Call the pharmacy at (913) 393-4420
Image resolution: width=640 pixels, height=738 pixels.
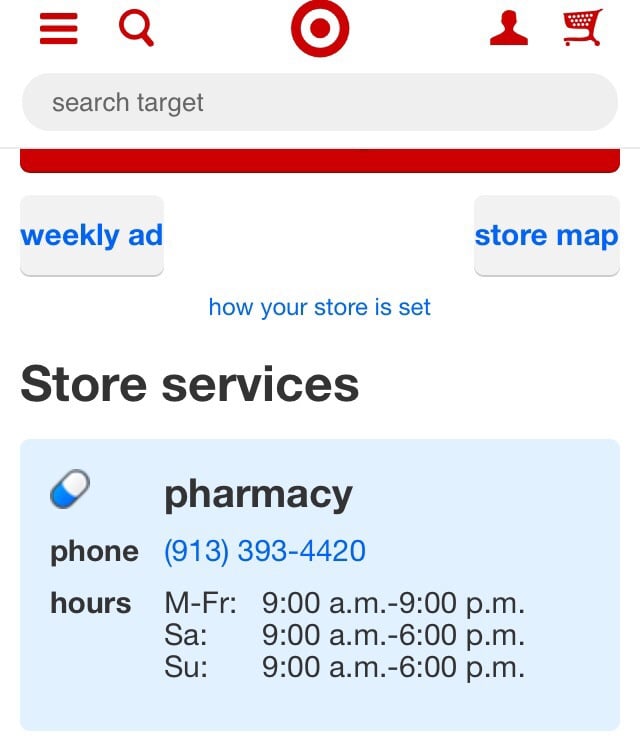tap(265, 551)
